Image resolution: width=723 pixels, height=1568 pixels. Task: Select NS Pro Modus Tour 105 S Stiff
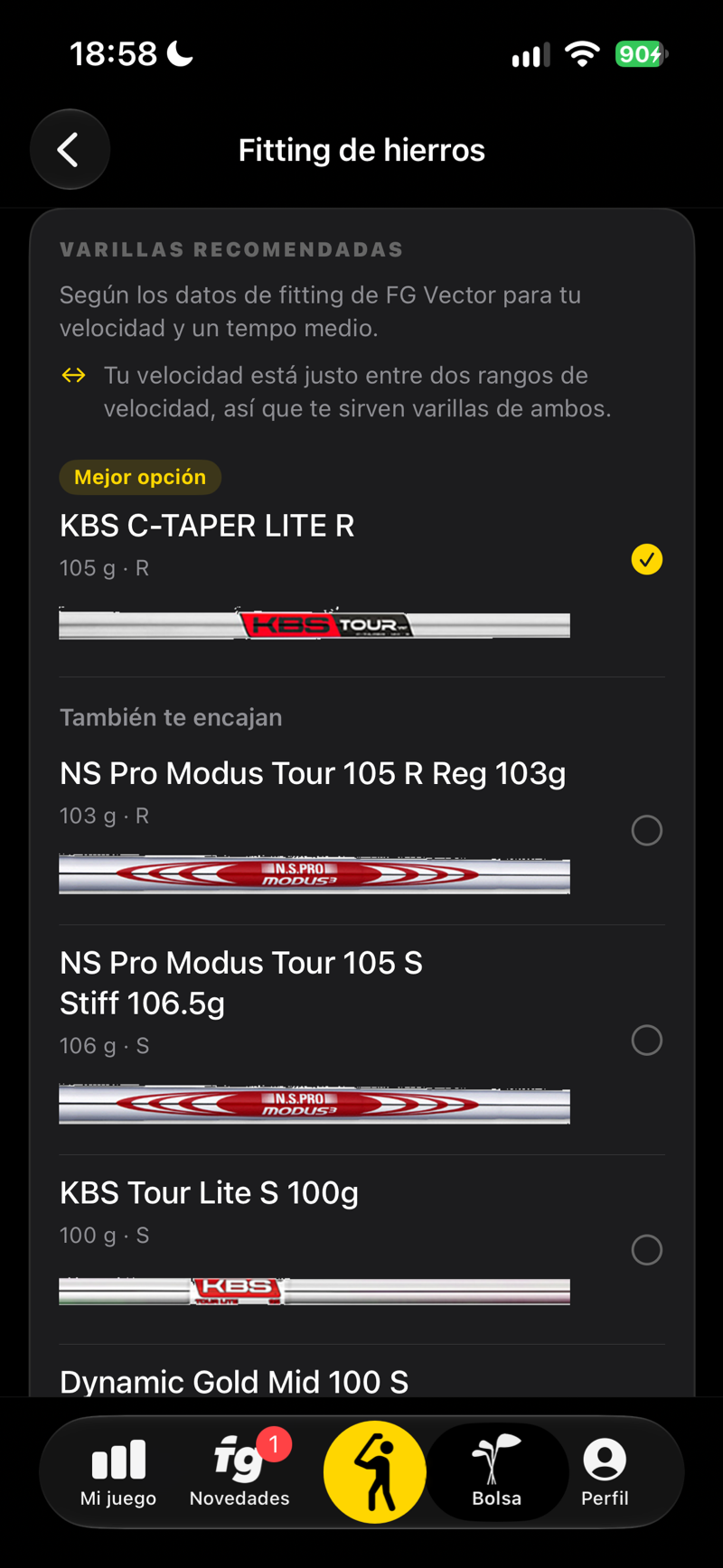361,1040
